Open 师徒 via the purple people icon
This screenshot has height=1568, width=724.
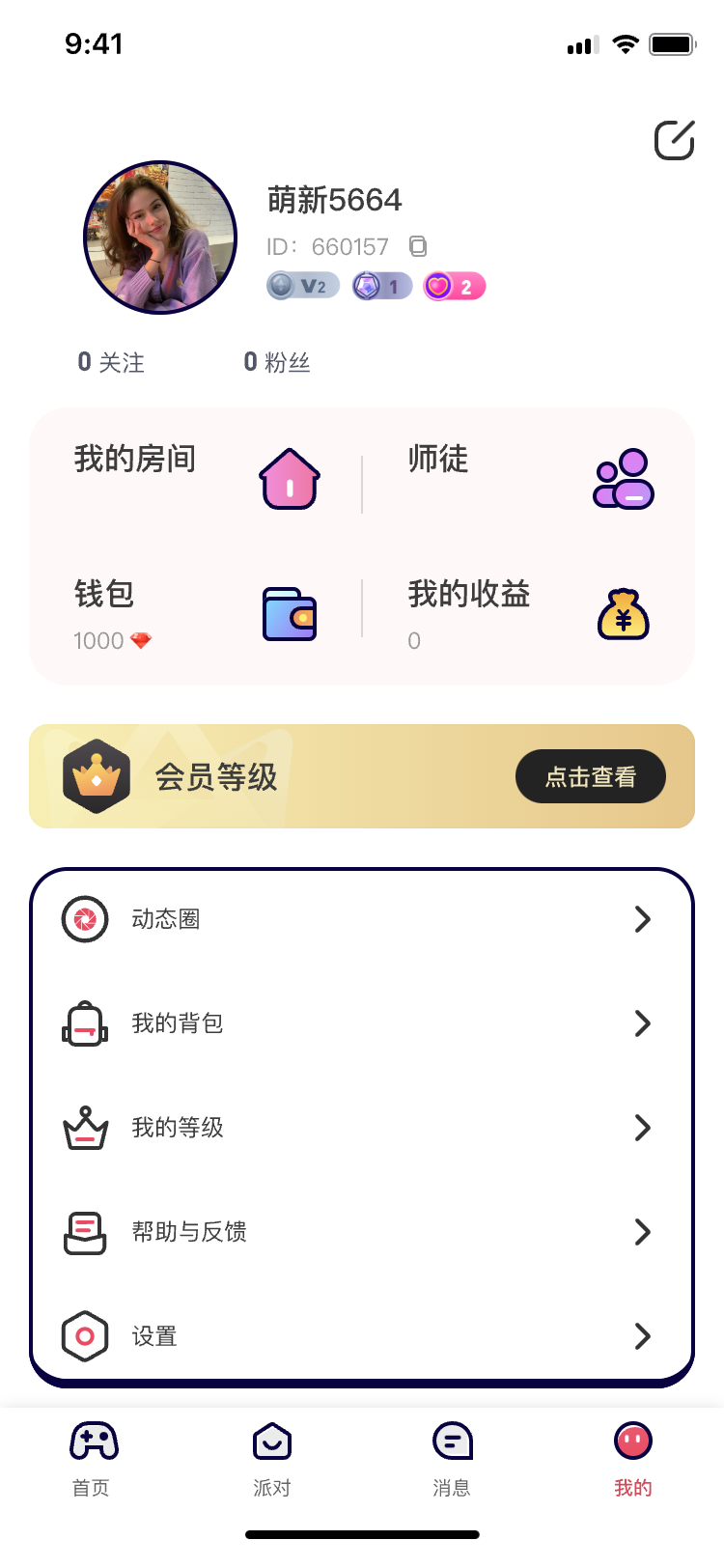click(623, 477)
